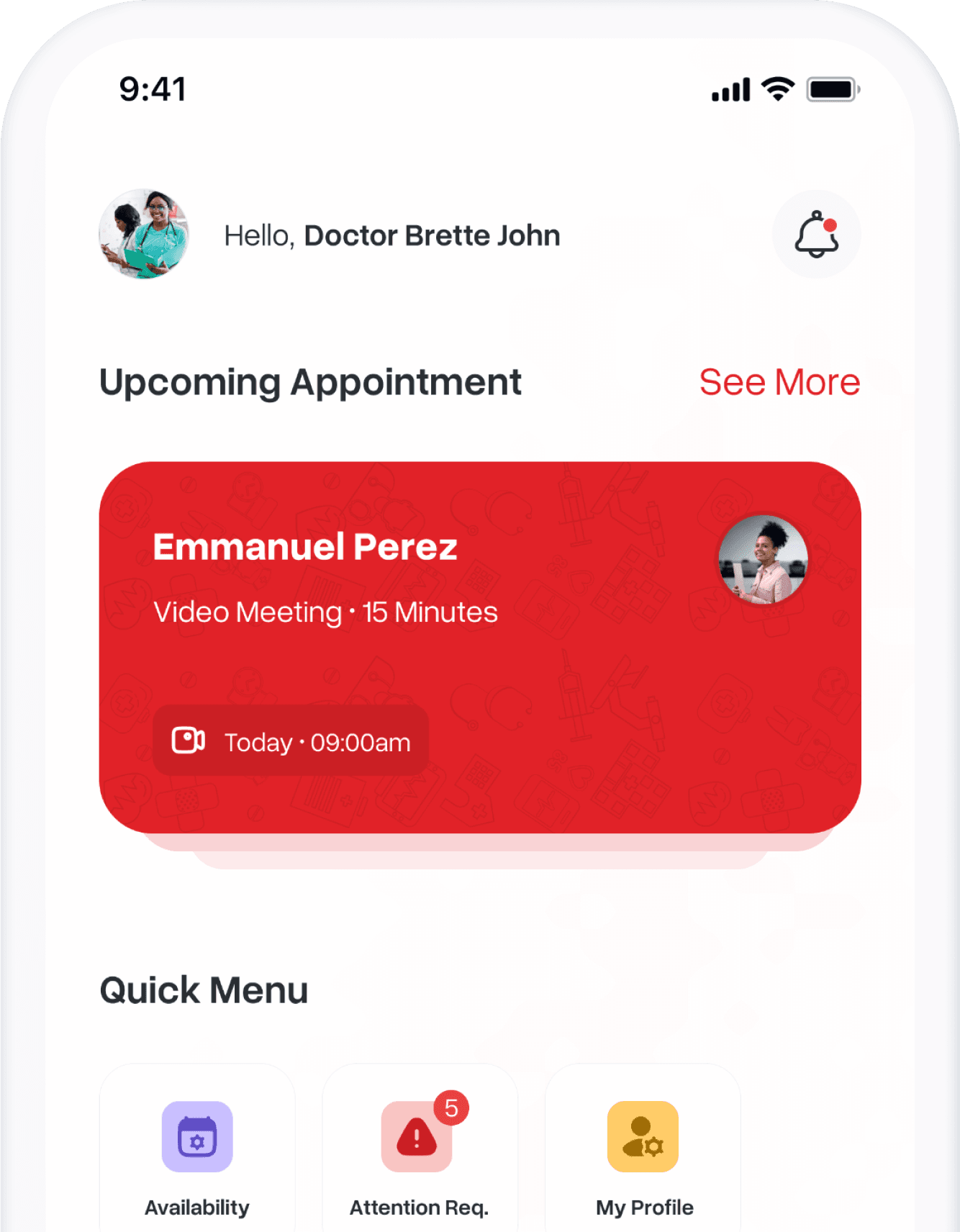Tap the Availability label in Quick Menu
960x1232 pixels.
point(197,1206)
